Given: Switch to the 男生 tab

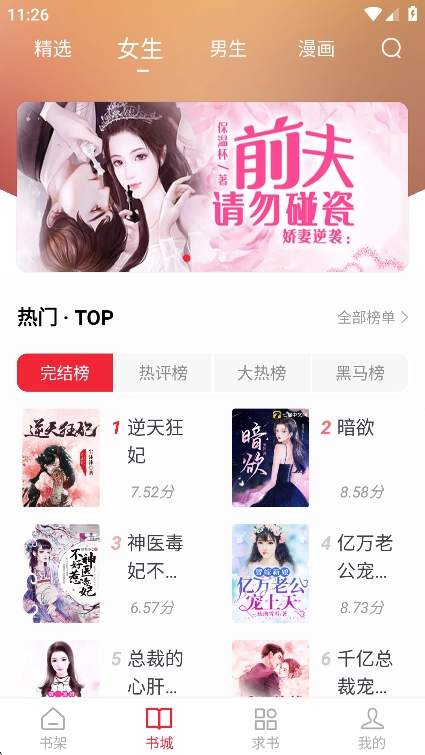Looking at the screenshot, I should point(228,49).
